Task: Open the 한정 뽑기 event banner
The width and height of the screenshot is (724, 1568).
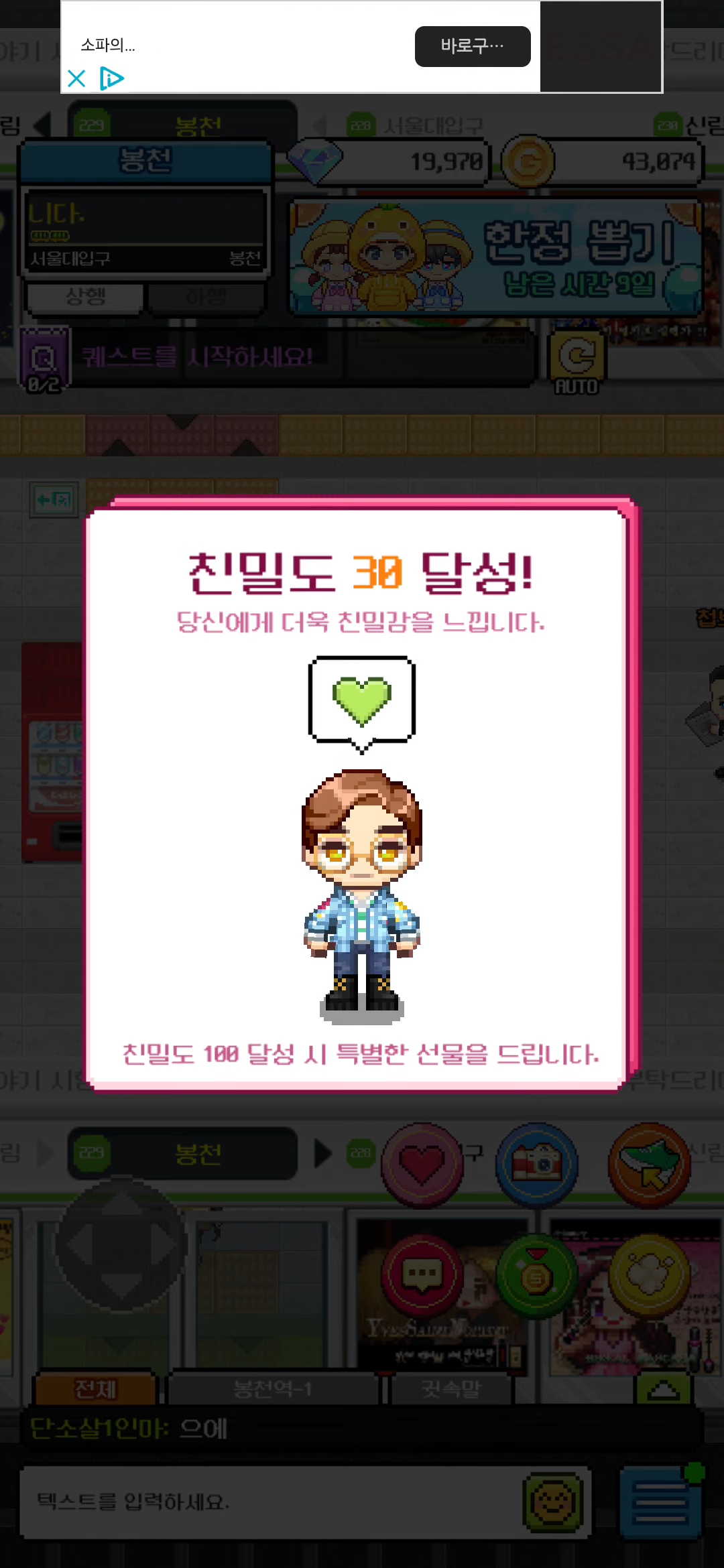Action: tap(496, 258)
